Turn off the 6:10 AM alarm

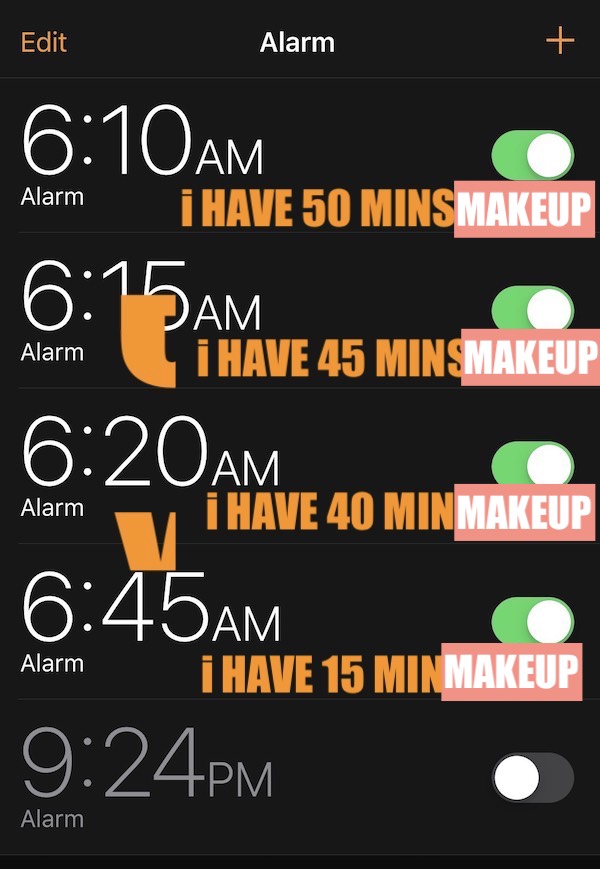click(532, 158)
